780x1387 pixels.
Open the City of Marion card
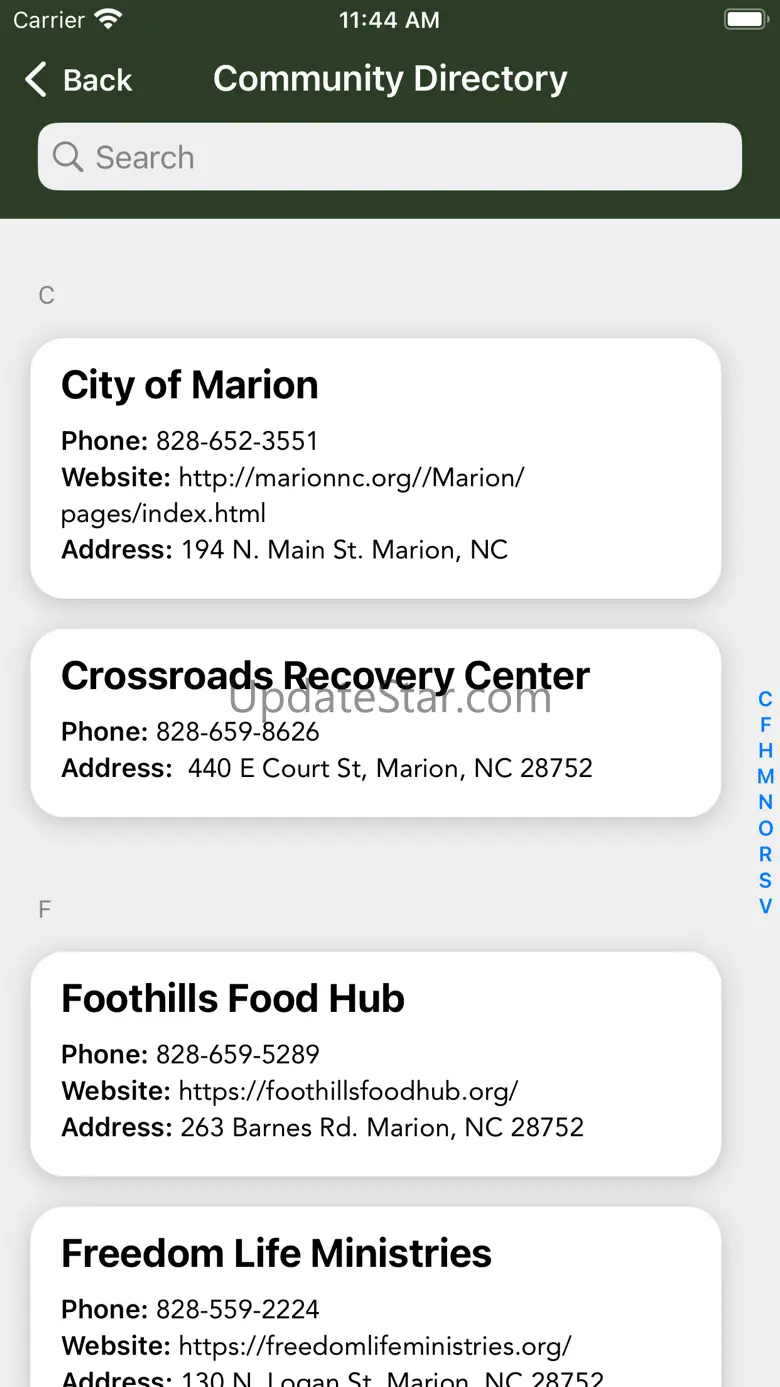(x=375, y=468)
